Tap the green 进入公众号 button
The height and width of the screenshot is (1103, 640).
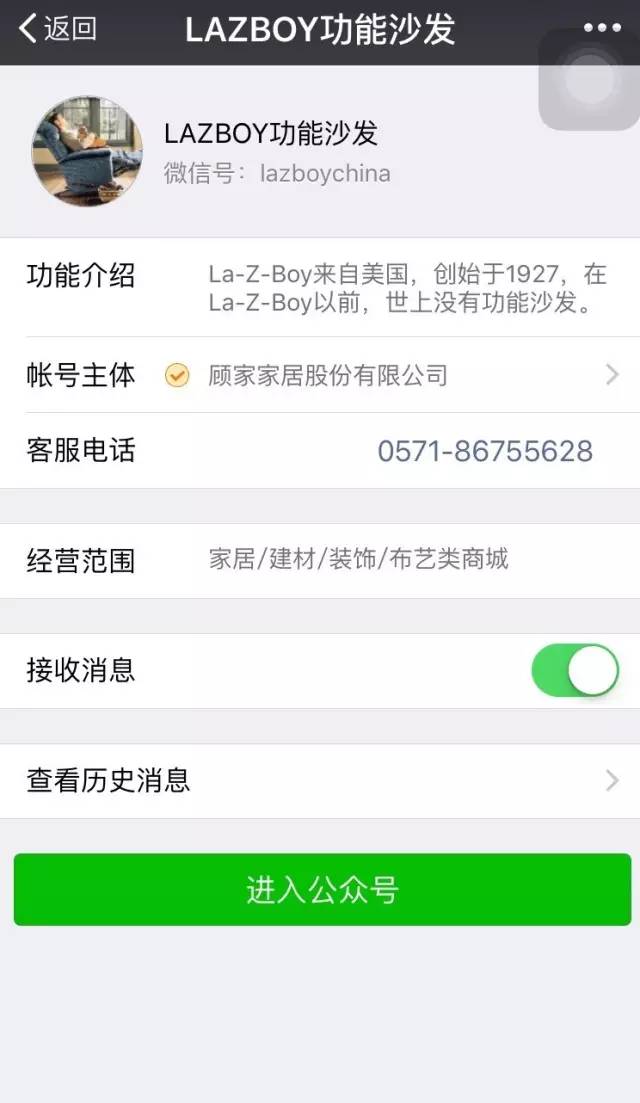coord(322,889)
